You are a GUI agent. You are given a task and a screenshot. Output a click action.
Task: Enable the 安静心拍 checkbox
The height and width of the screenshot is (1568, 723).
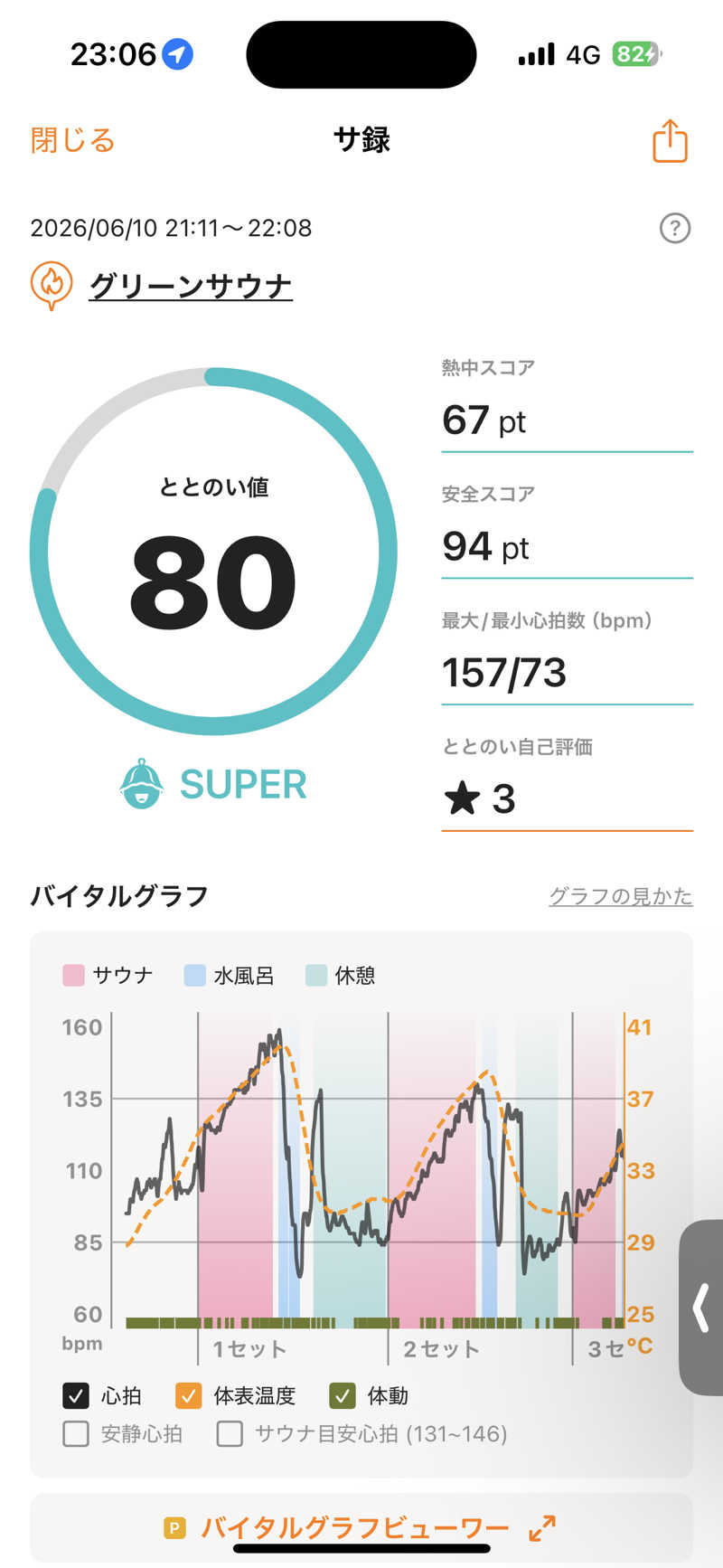click(76, 1433)
